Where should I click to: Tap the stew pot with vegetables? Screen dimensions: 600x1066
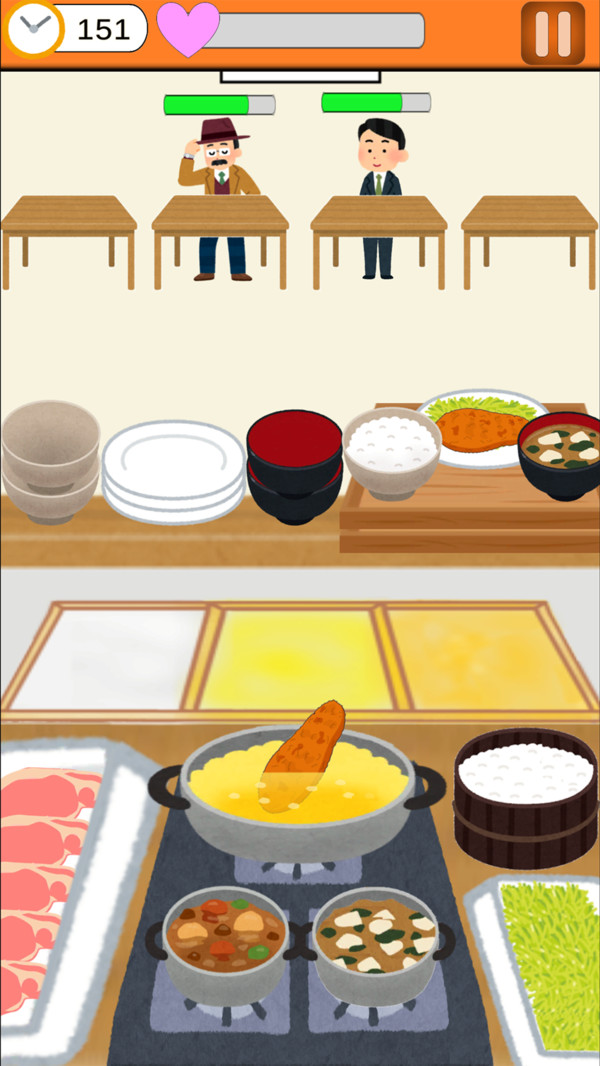(225, 940)
